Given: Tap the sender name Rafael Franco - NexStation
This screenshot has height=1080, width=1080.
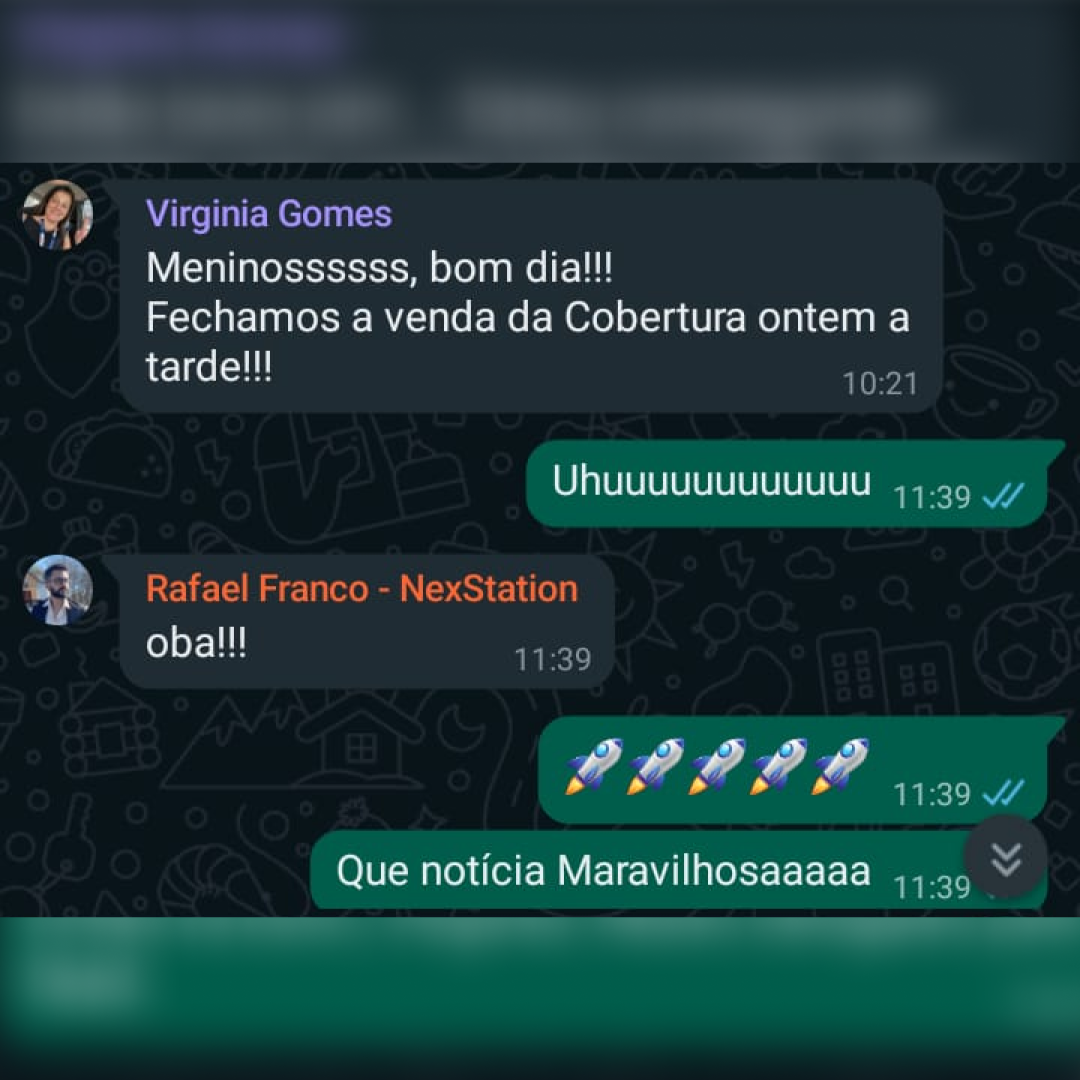Looking at the screenshot, I should pos(362,589).
